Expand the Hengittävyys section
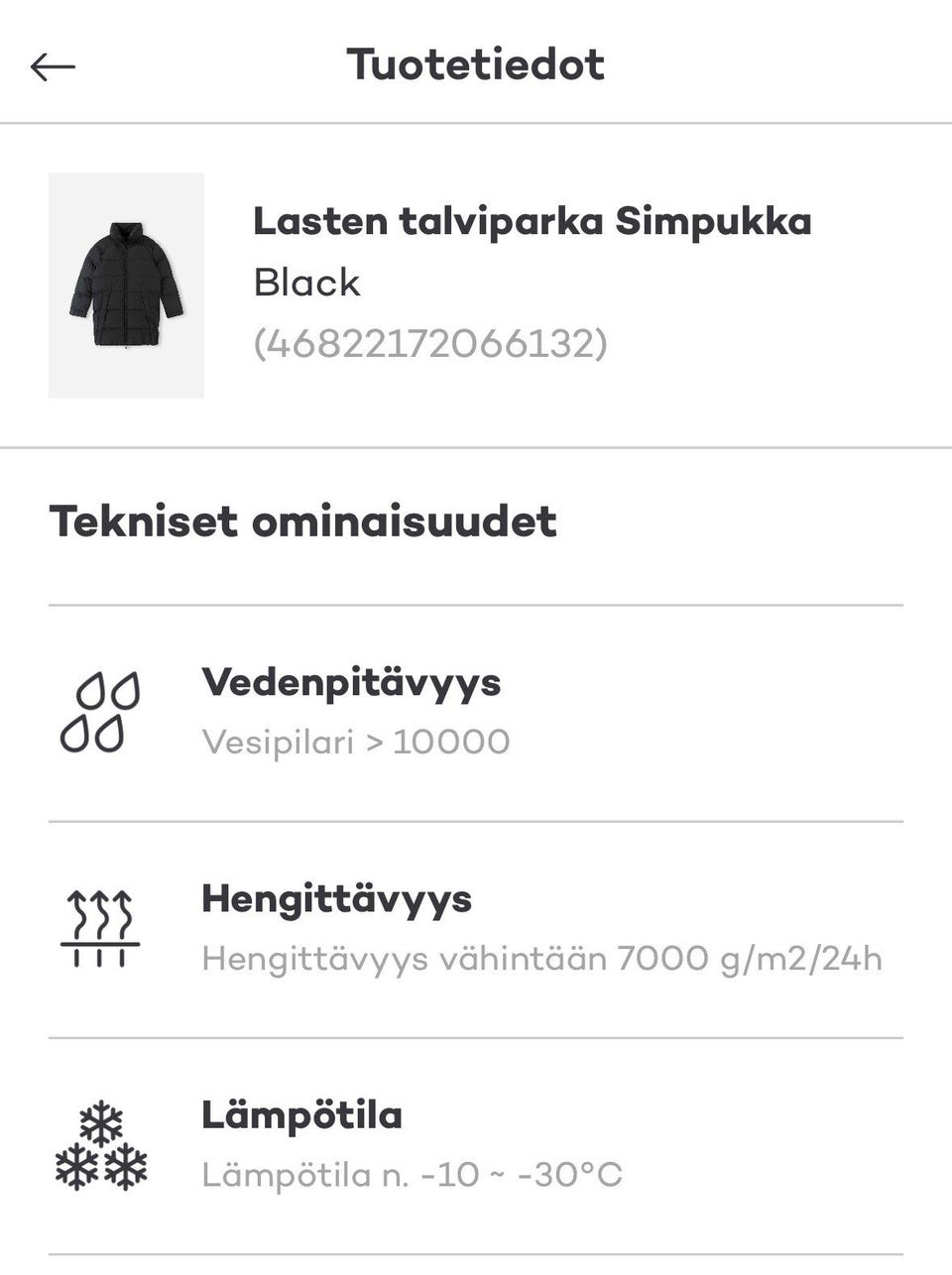Image resolution: width=952 pixels, height=1275 pixels. point(336,899)
